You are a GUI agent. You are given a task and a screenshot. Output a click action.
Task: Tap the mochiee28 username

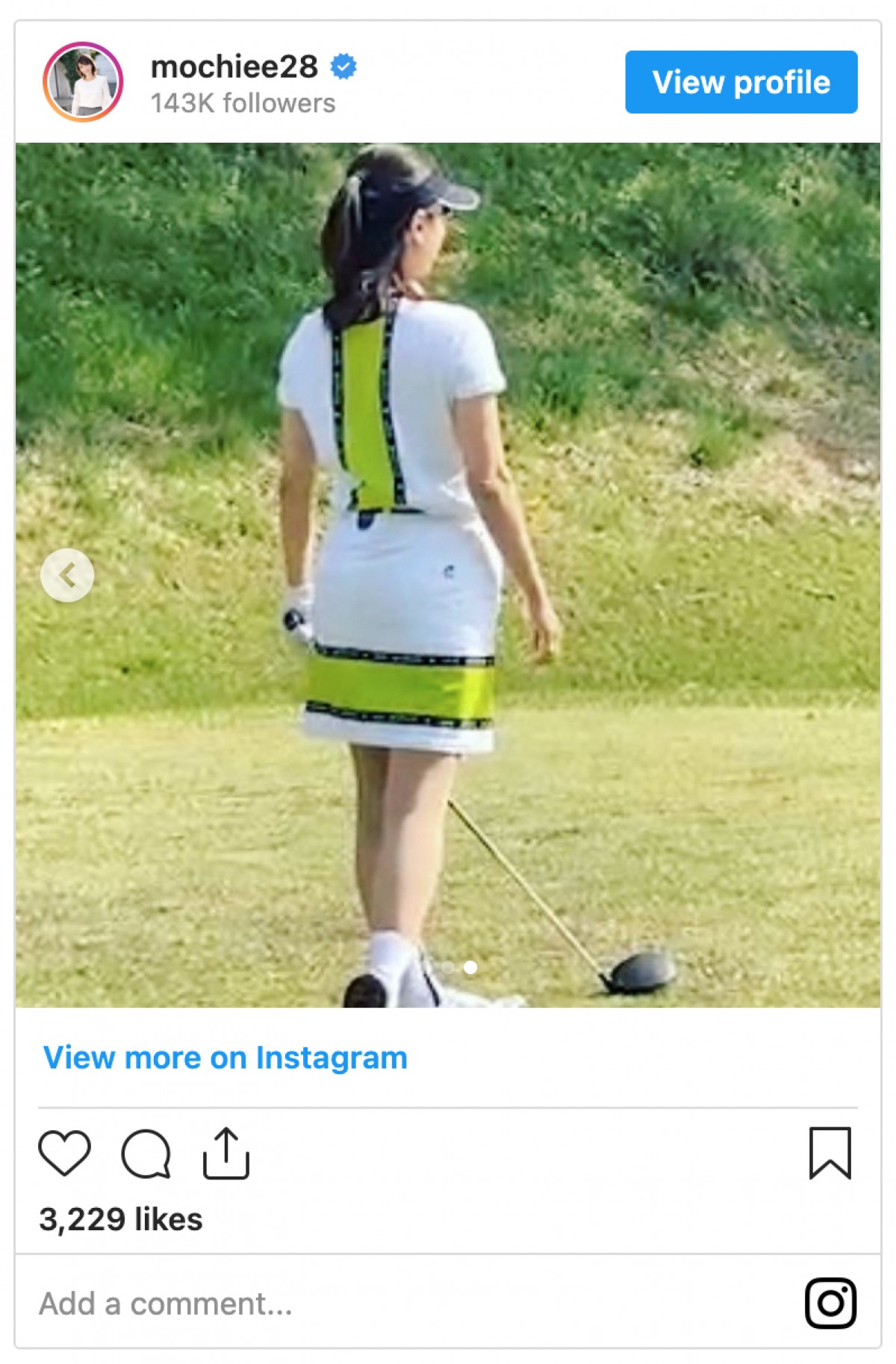tap(234, 67)
